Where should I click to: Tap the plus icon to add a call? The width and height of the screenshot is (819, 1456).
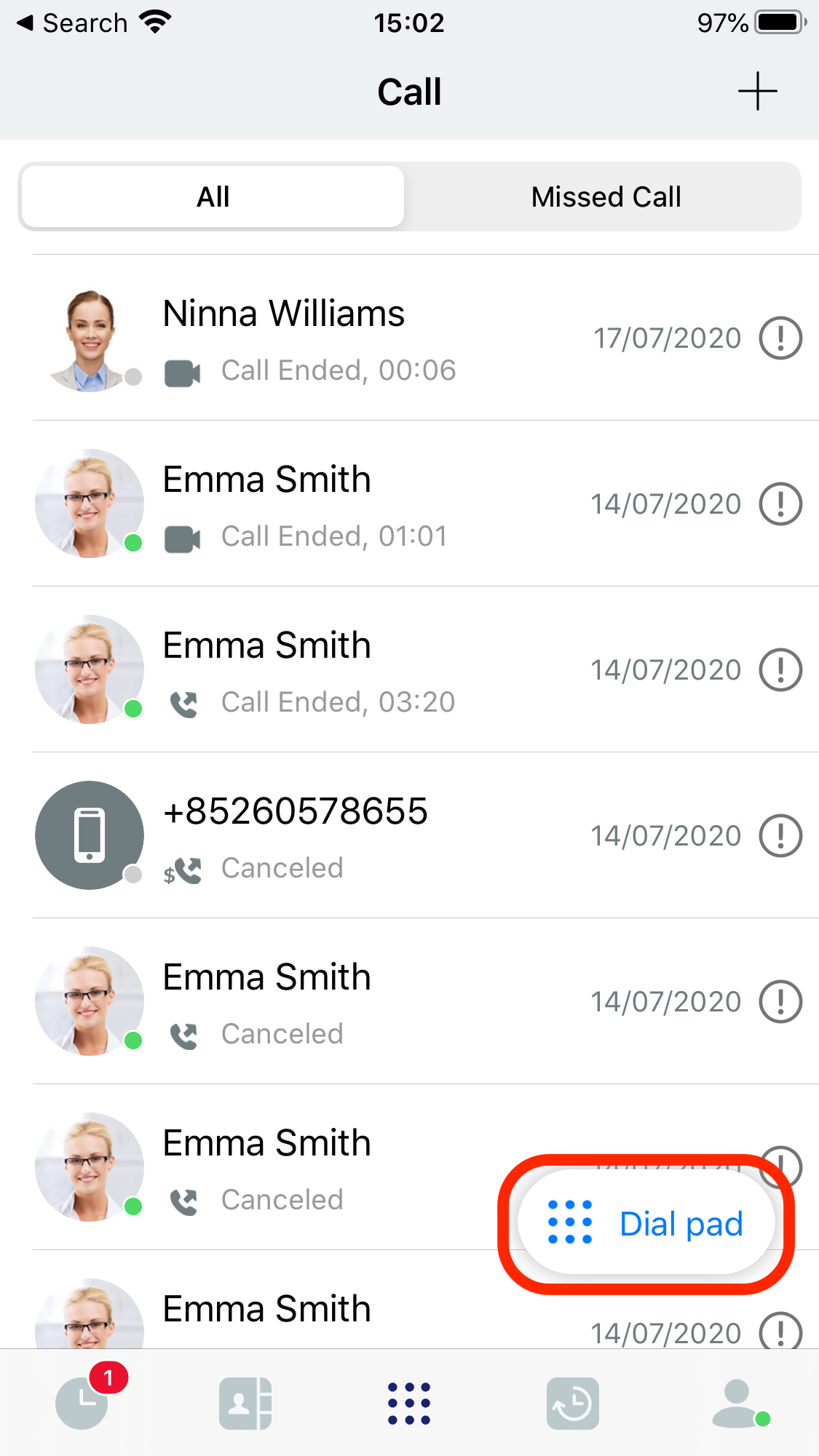click(x=757, y=91)
